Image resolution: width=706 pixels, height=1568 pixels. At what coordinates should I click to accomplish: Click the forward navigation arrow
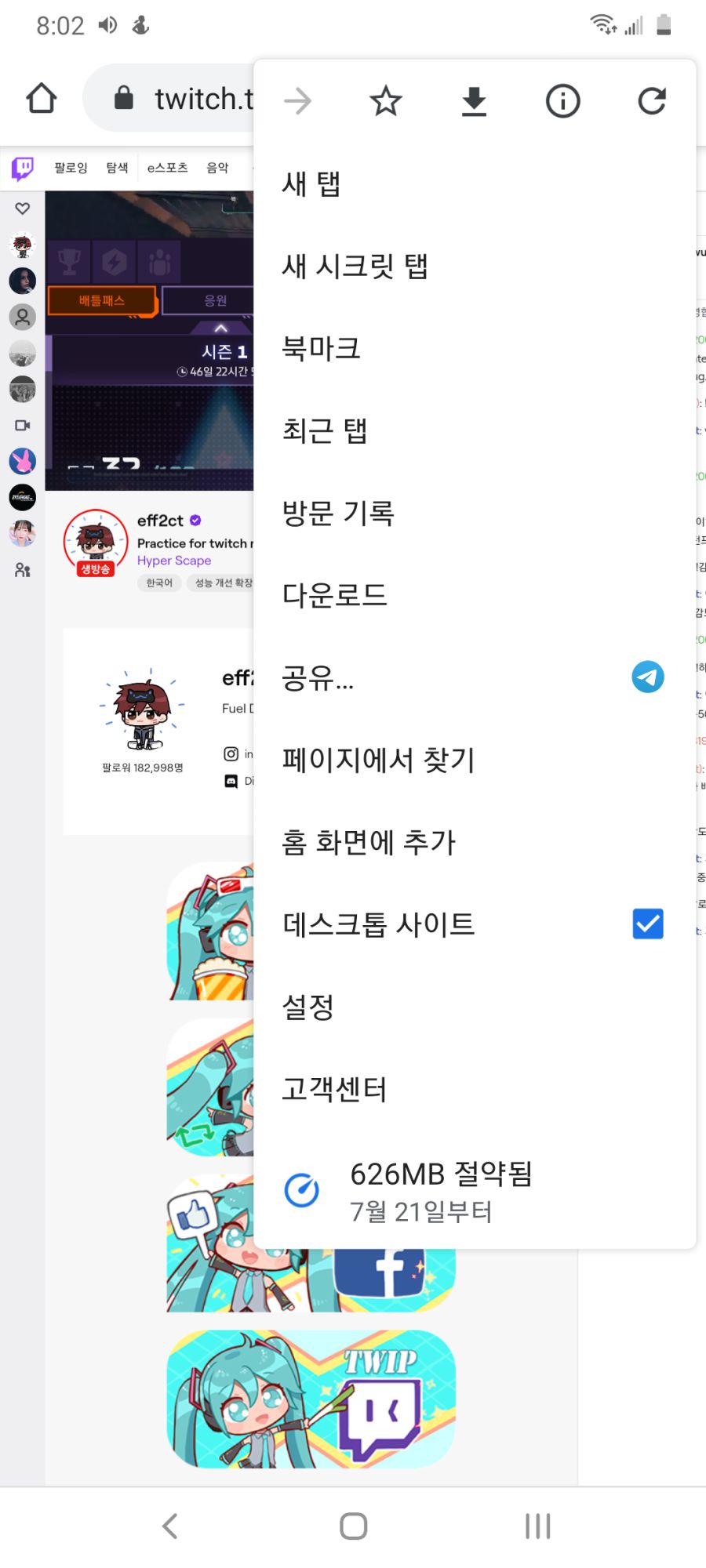tap(297, 100)
